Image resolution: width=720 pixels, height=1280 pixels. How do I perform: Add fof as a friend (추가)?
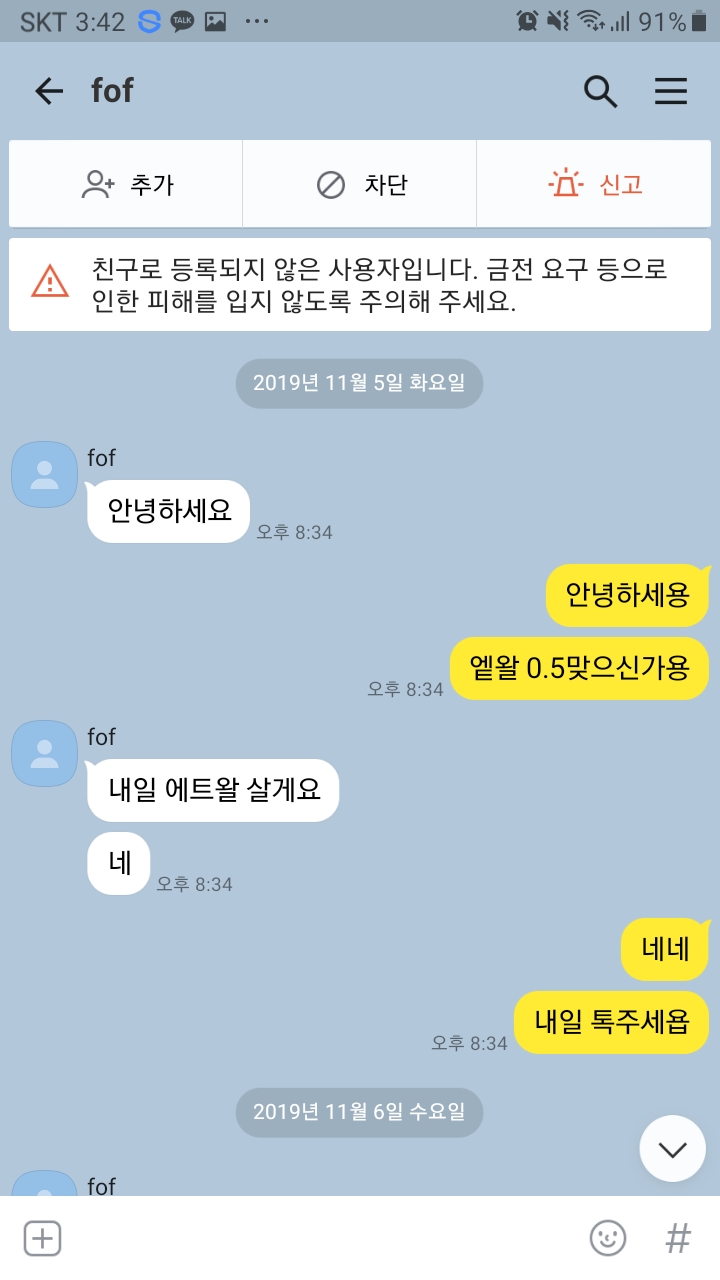tap(126, 185)
